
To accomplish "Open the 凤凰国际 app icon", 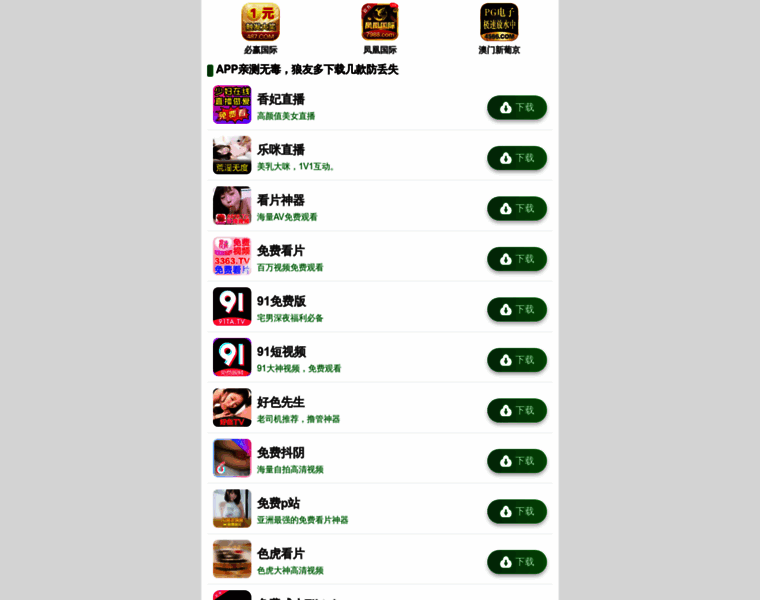I will point(380,22).
